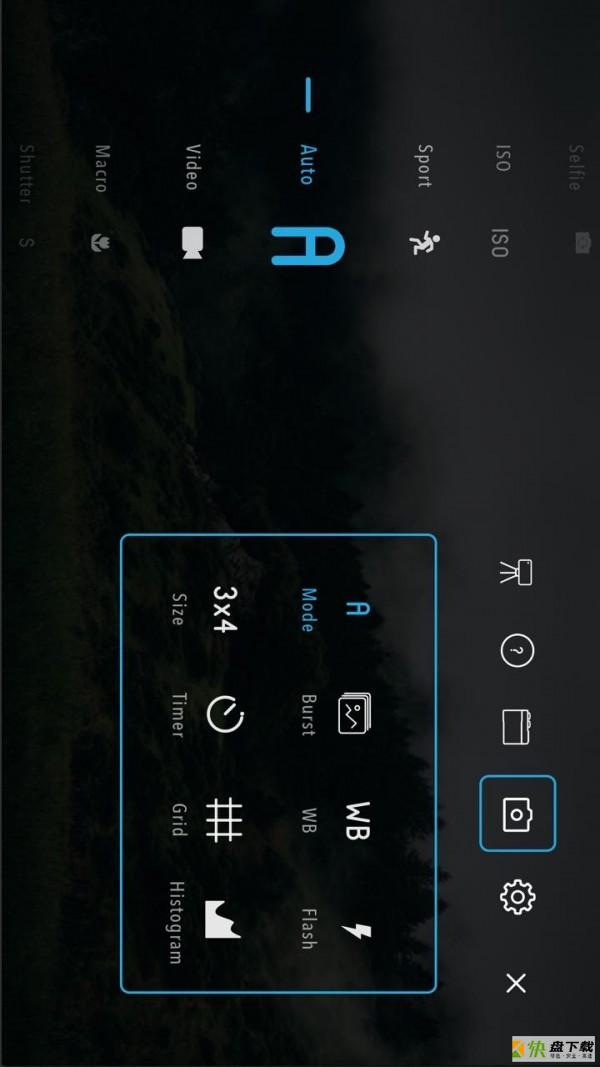
Task: Change the WB white balance
Action: tap(357, 820)
